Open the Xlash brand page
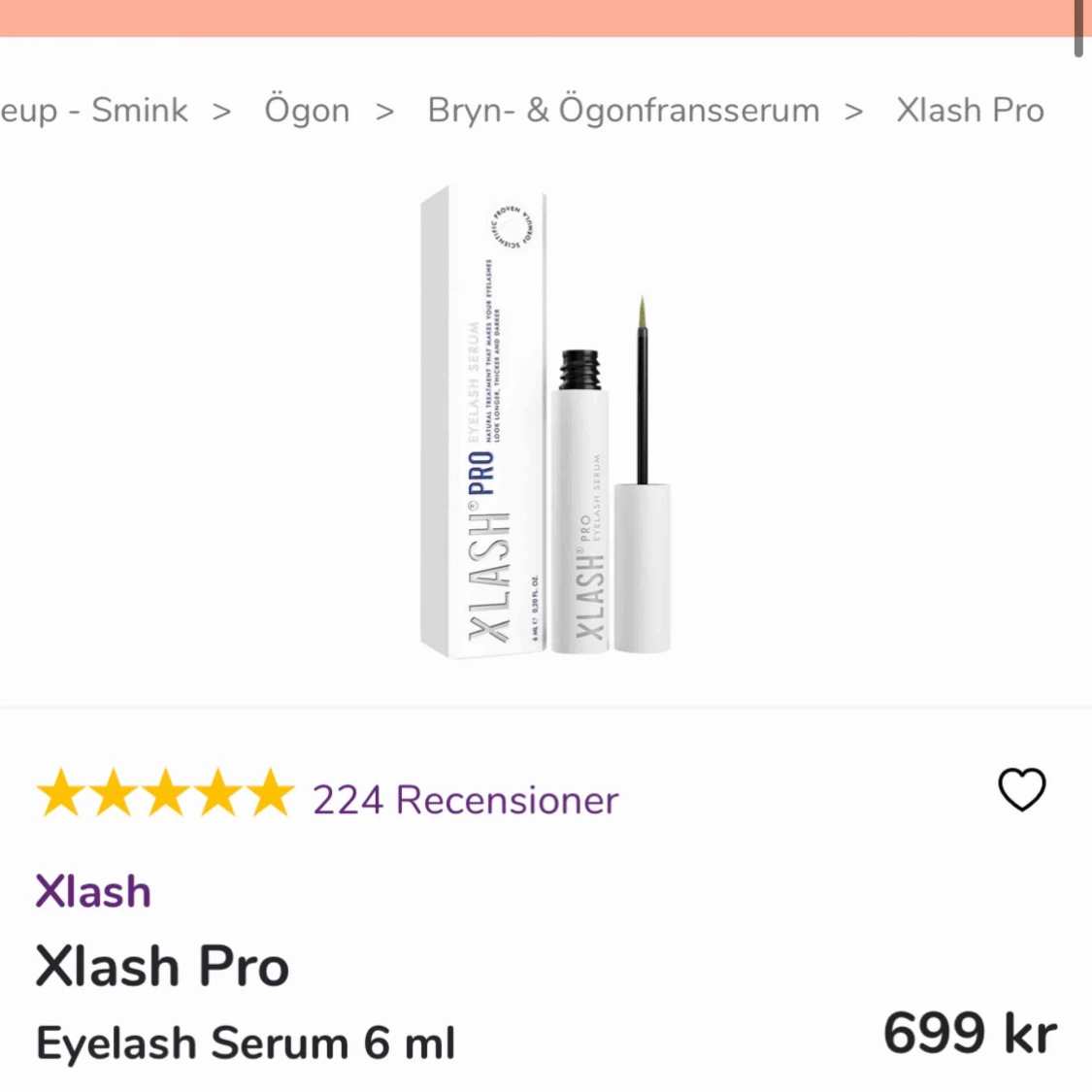 [93, 891]
